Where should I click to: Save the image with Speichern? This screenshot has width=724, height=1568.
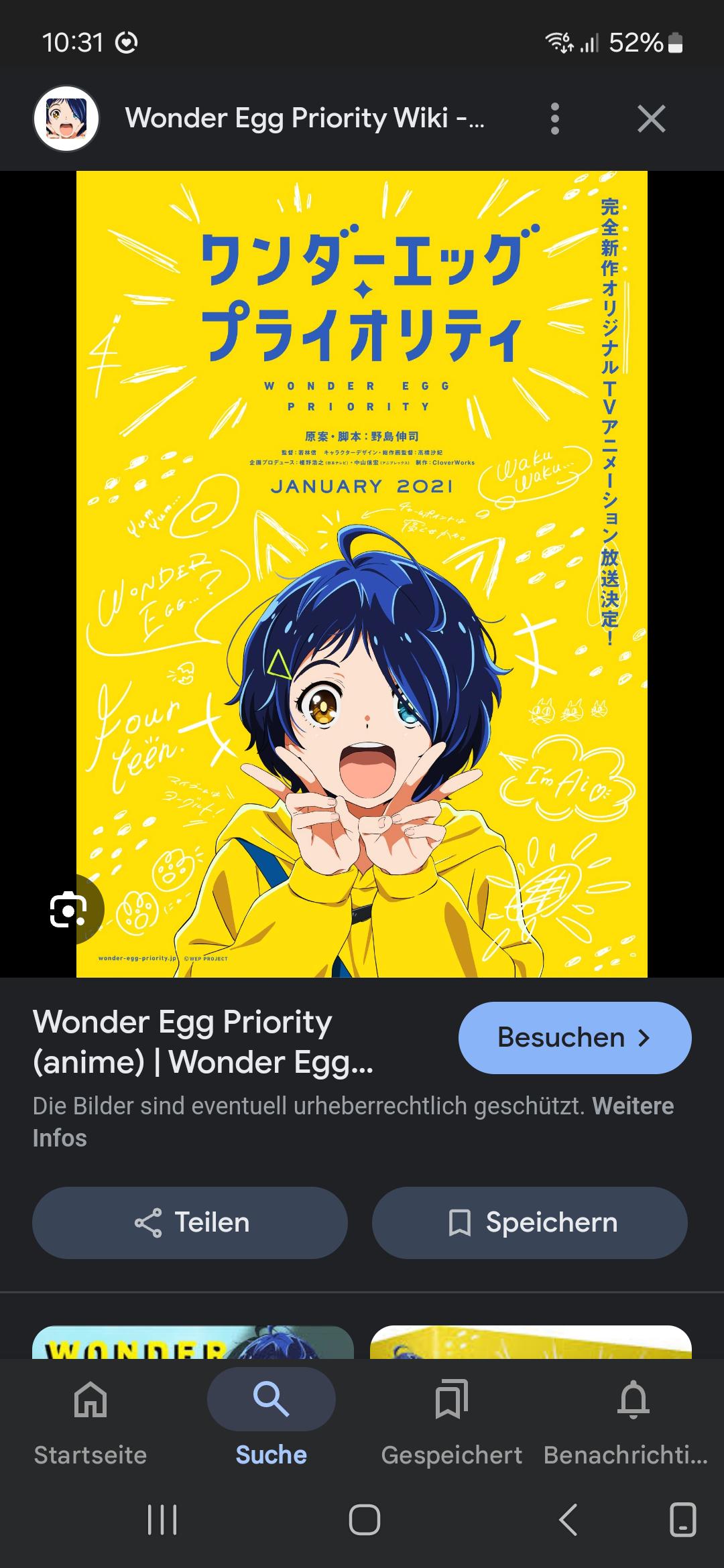530,1222
